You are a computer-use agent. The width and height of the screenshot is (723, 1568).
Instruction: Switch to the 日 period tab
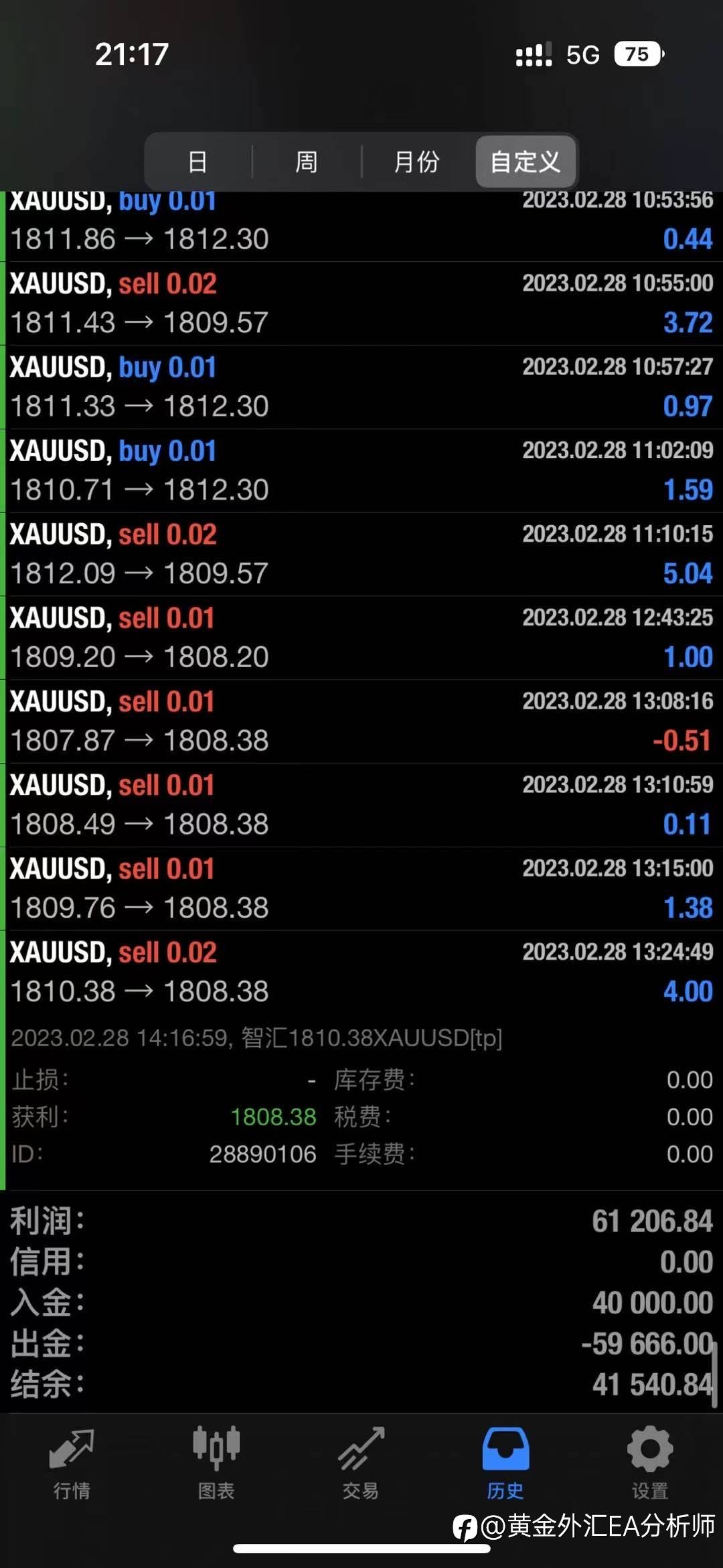tap(198, 161)
